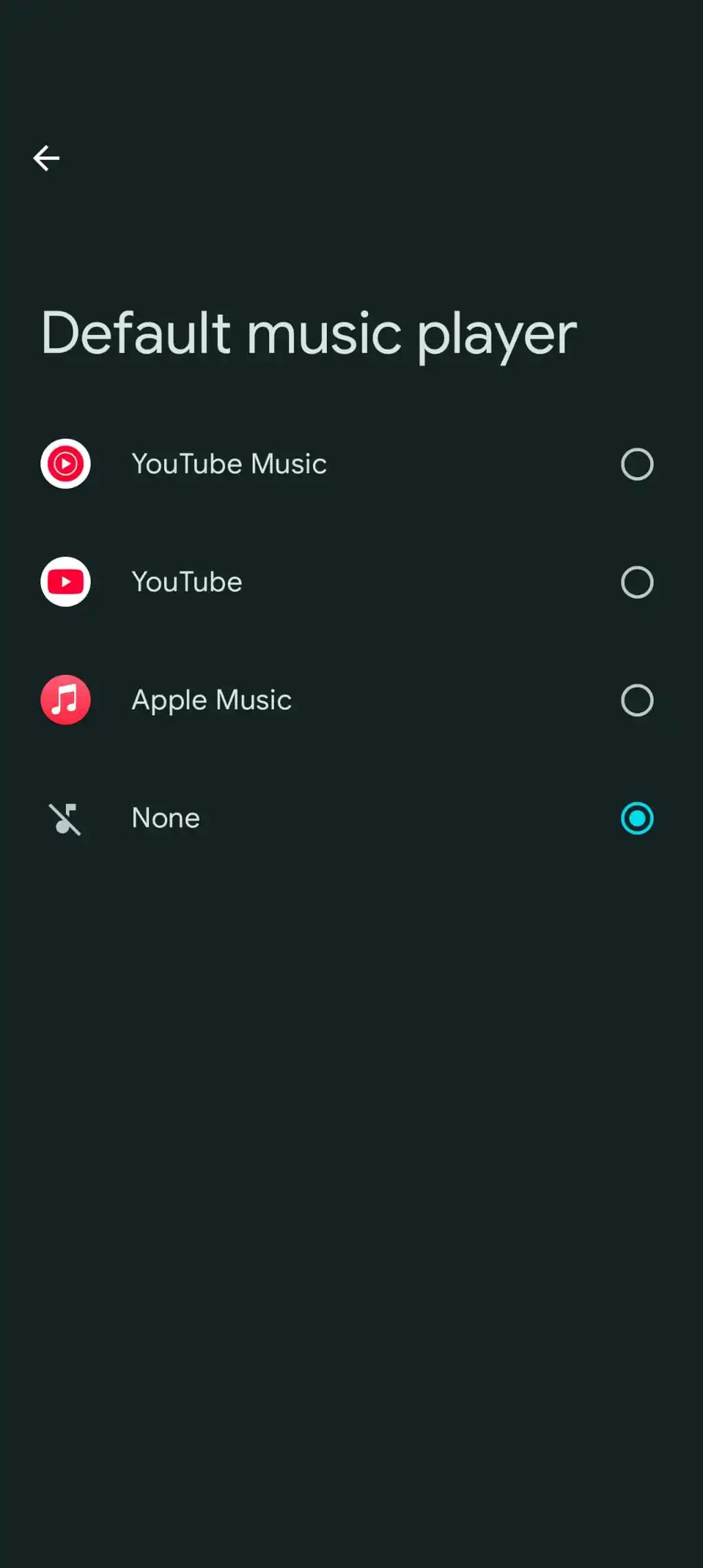This screenshot has width=703, height=1568.
Task: Choose YouTube as the default music player
Action: [636, 582]
